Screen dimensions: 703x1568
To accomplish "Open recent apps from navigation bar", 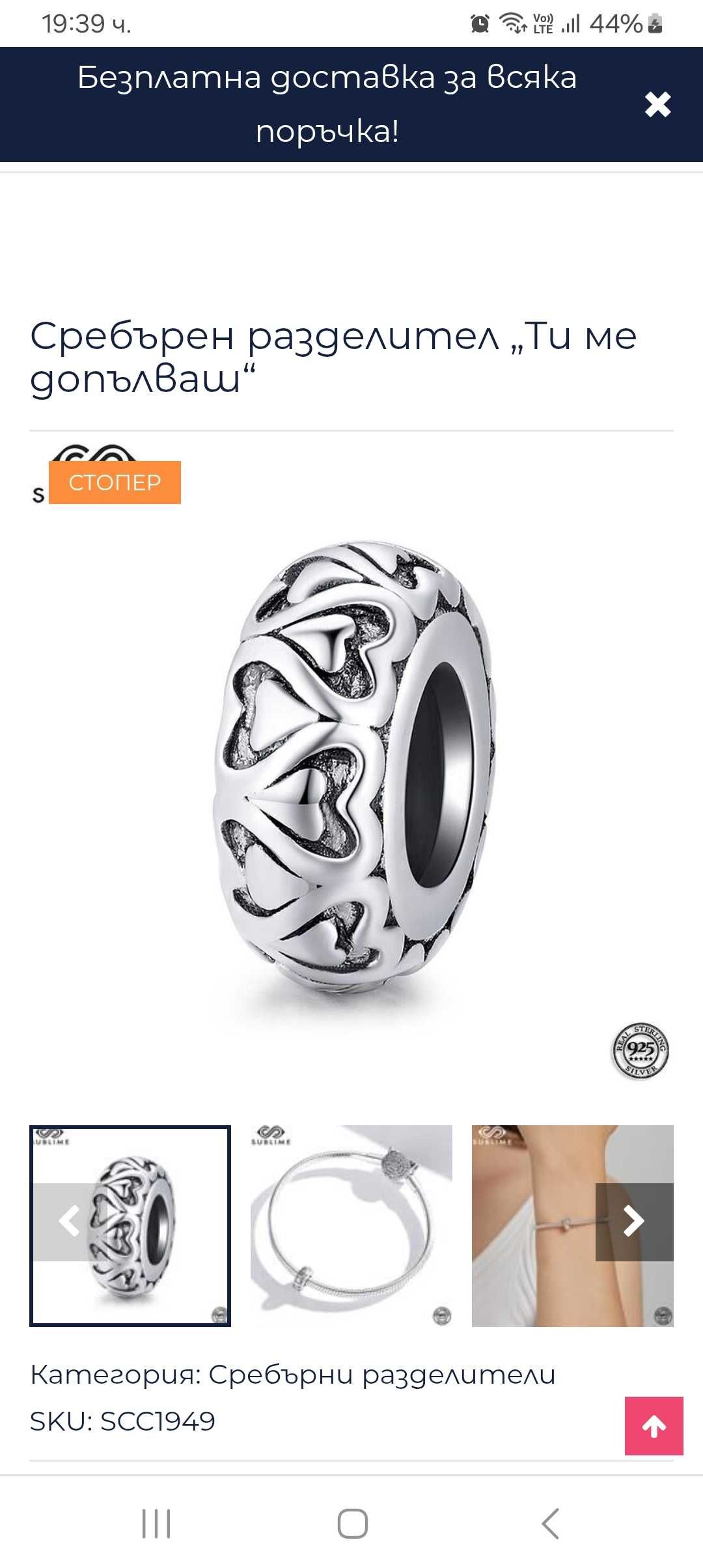I will [x=156, y=1524].
